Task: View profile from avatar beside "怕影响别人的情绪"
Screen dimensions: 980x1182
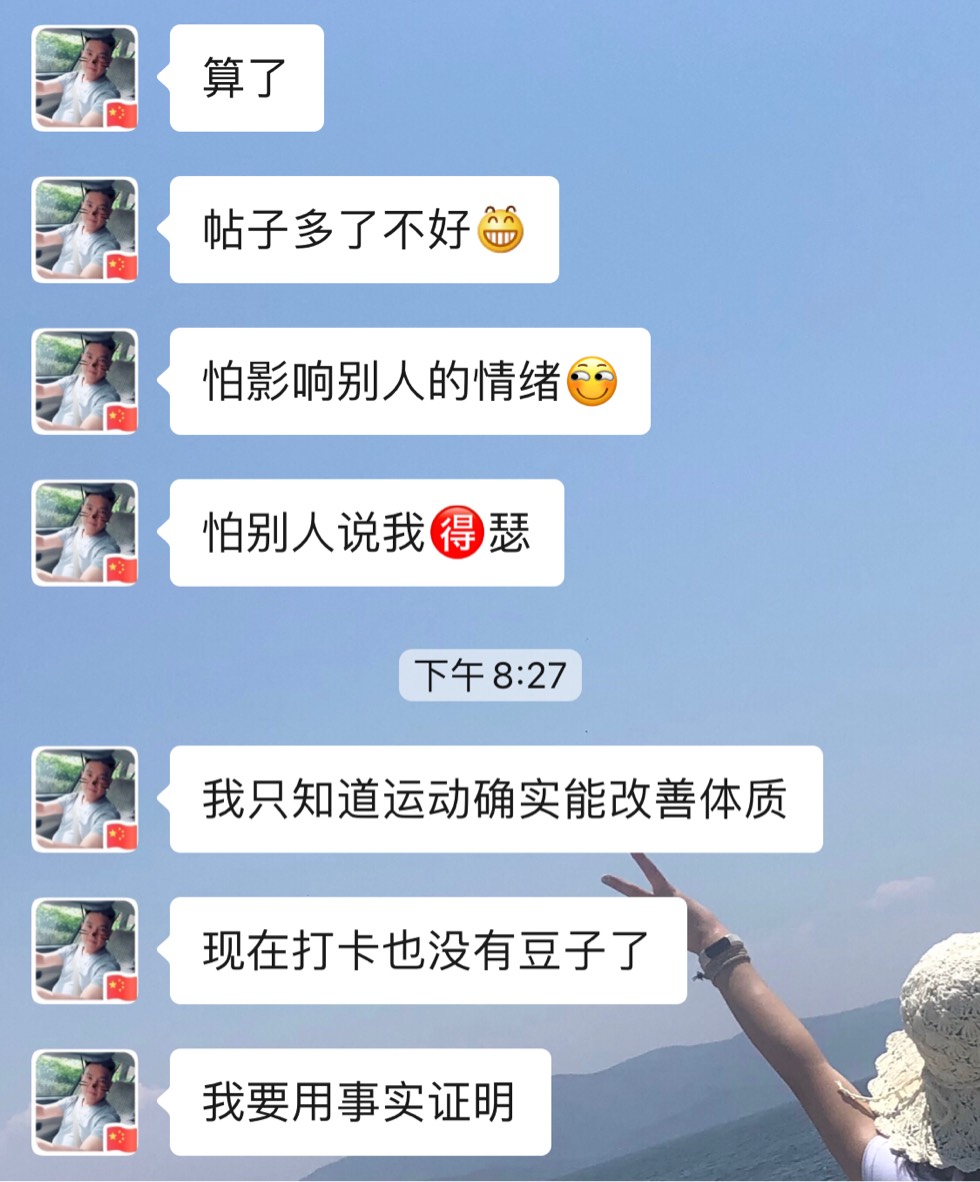Action: pos(85,381)
